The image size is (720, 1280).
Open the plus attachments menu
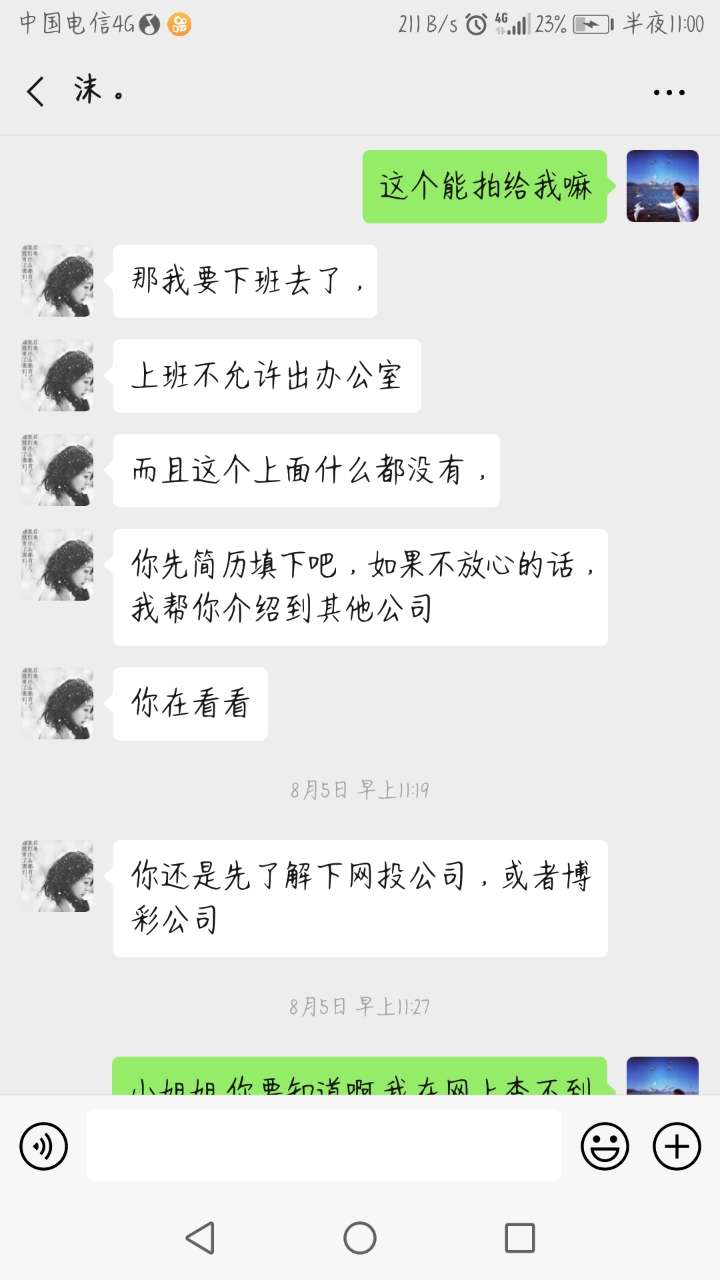click(x=677, y=1146)
